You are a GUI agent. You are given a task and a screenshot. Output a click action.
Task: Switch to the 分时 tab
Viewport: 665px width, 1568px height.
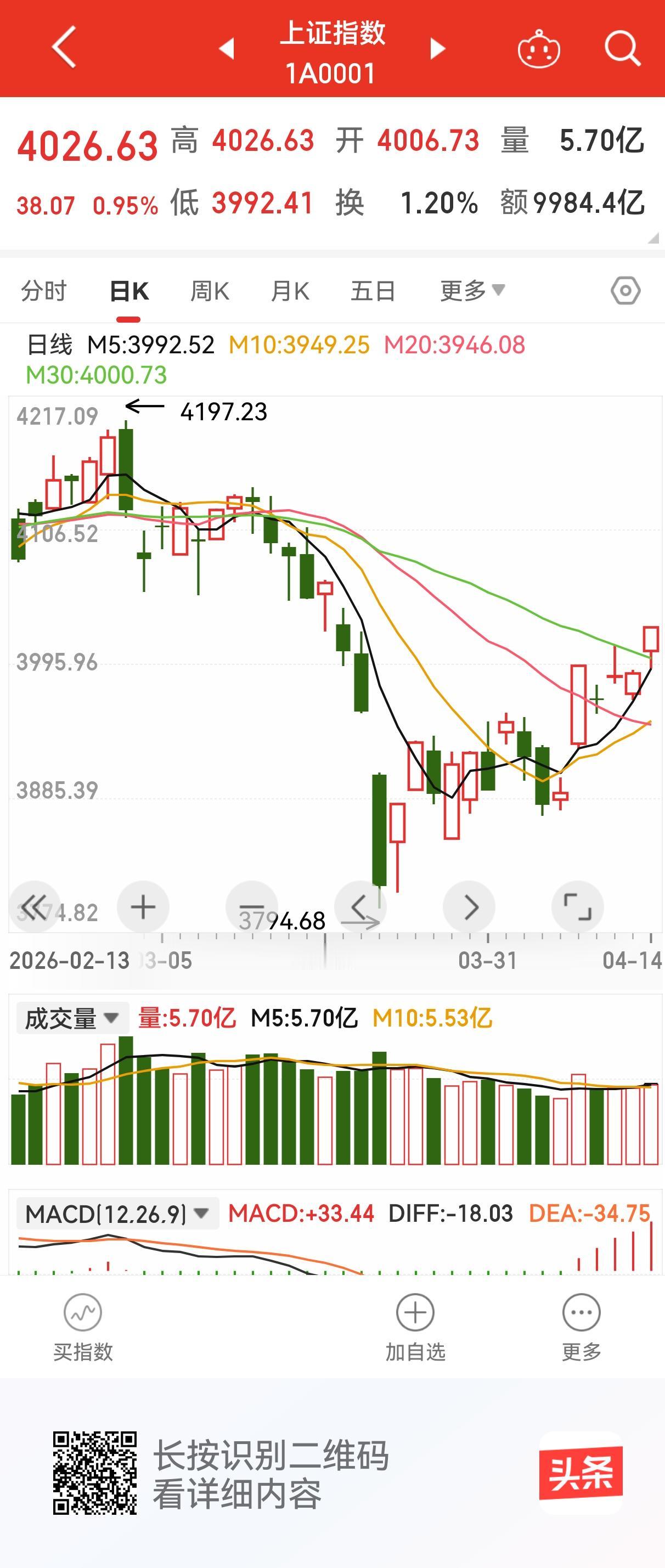pyautogui.click(x=43, y=291)
